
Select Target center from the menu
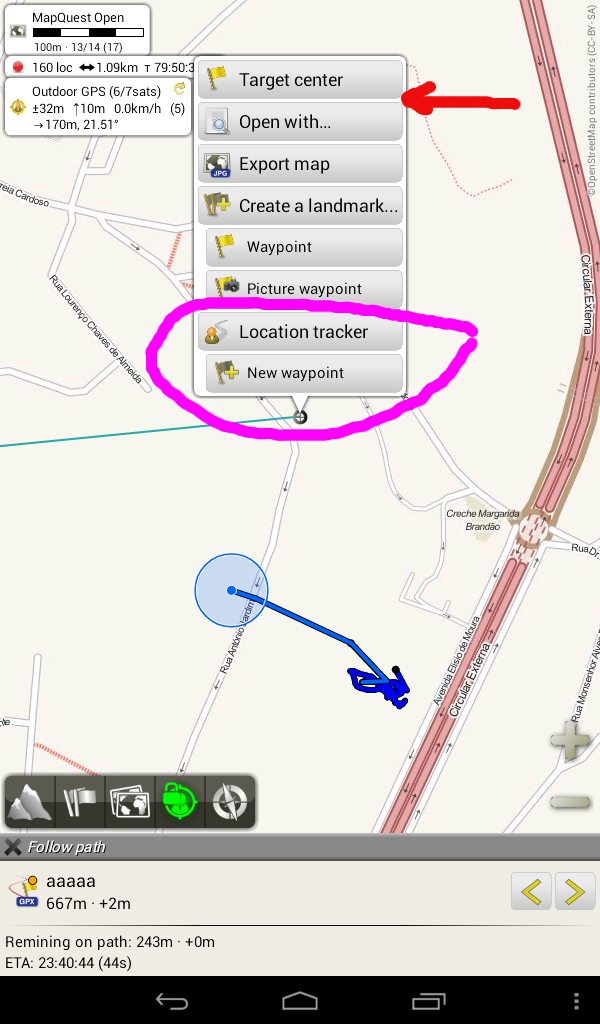(x=300, y=80)
